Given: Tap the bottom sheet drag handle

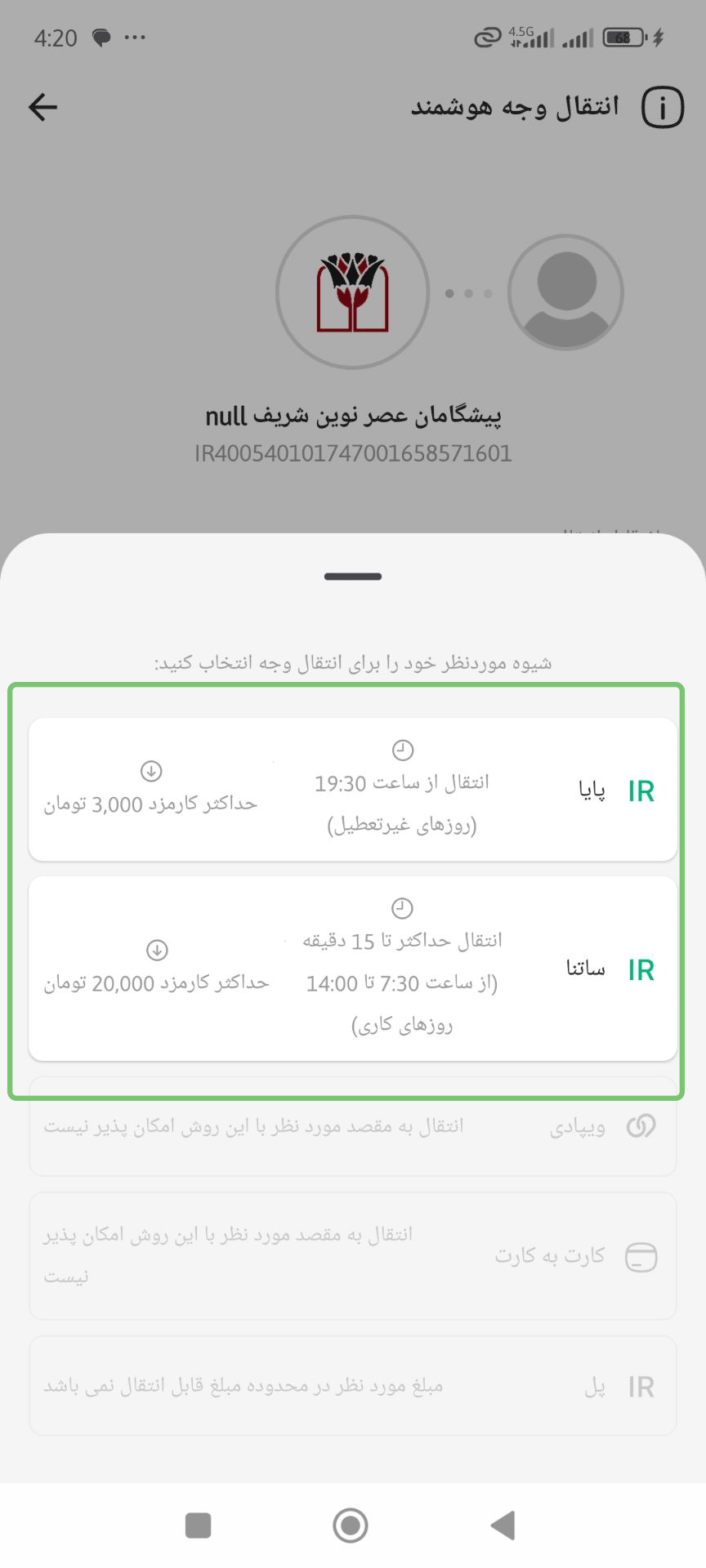Looking at the screenshot, I should tap(353, 577).
